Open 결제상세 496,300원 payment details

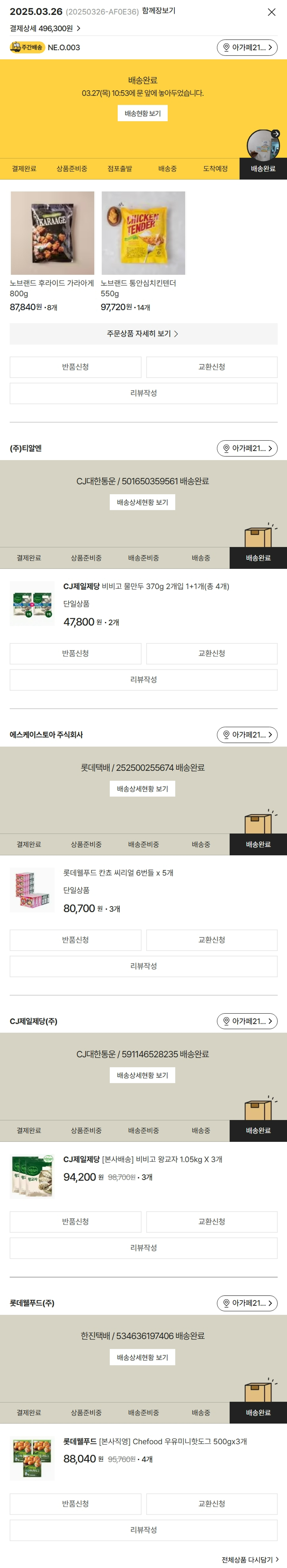point(45,29)
